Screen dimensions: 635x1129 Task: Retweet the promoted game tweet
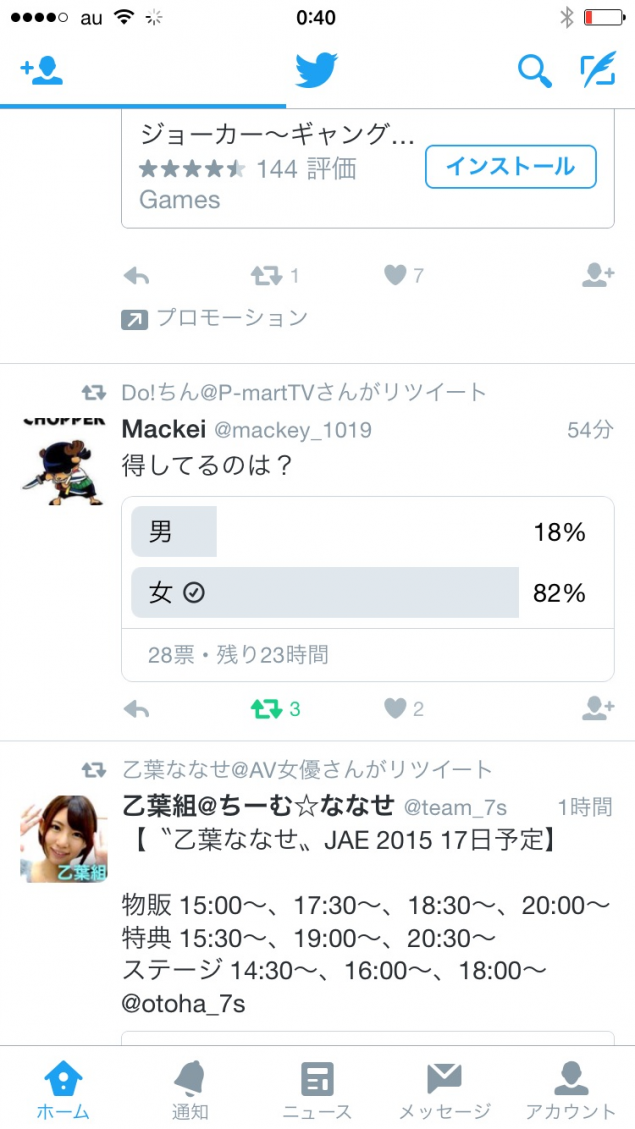pos(267,276)
